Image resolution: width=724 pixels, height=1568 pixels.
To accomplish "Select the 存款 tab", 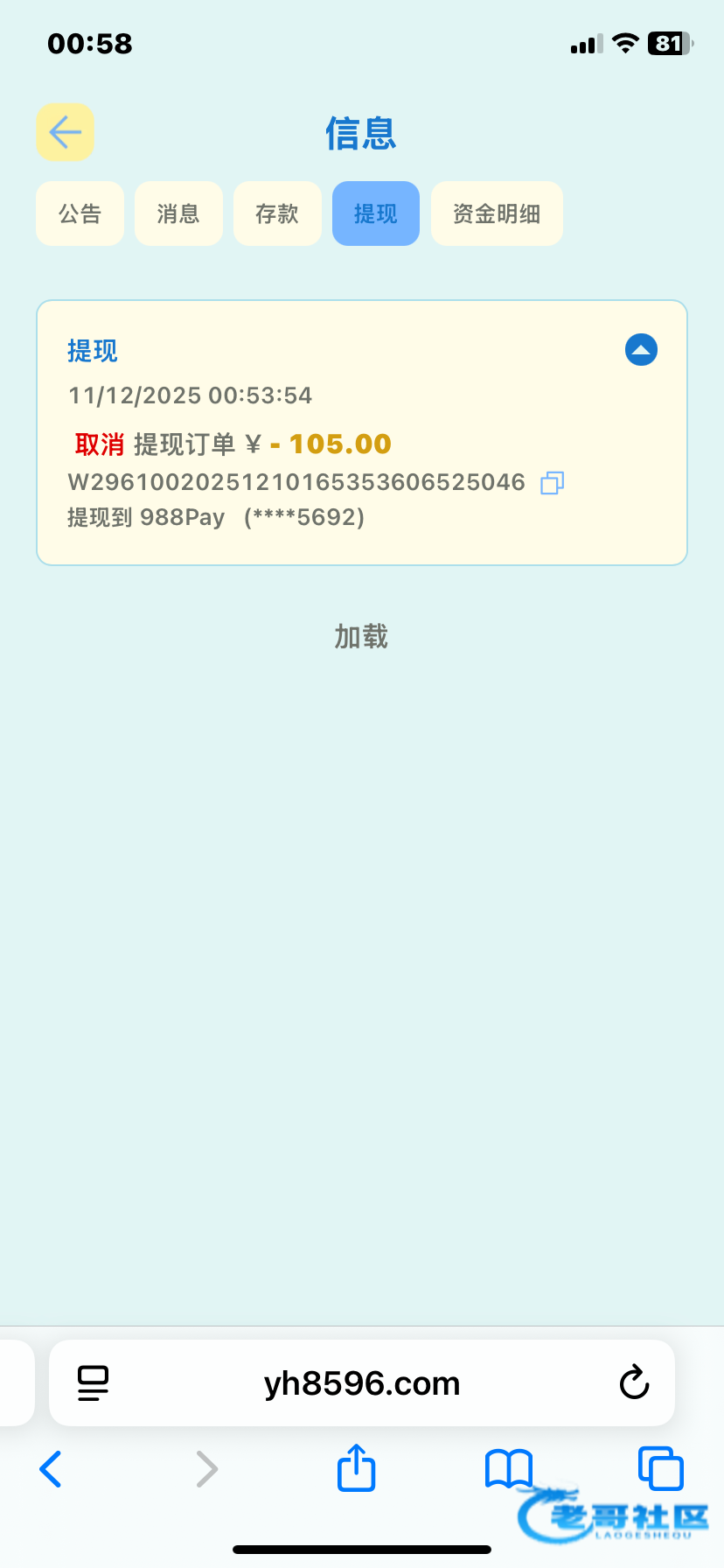I will coord(277,213).
